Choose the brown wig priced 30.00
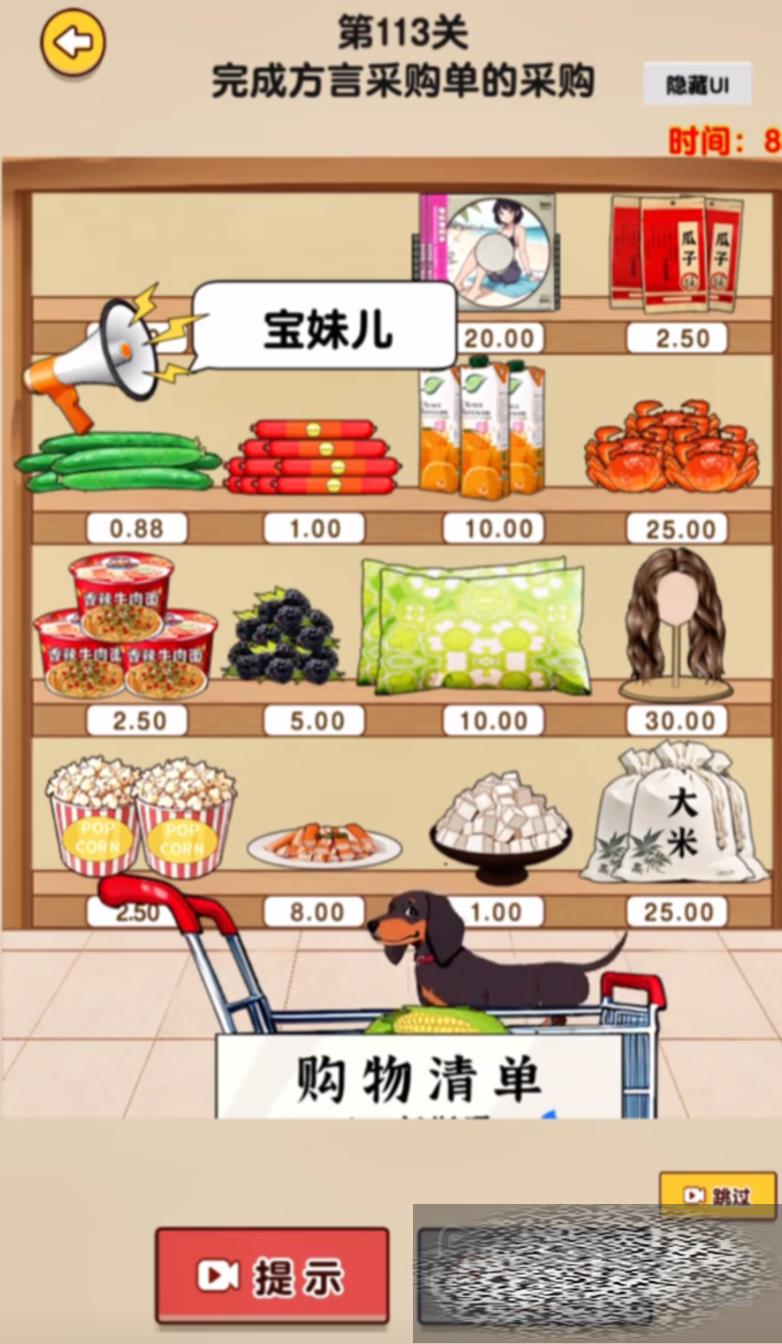Screen dimensions: 782x1344 click(676, 620)
